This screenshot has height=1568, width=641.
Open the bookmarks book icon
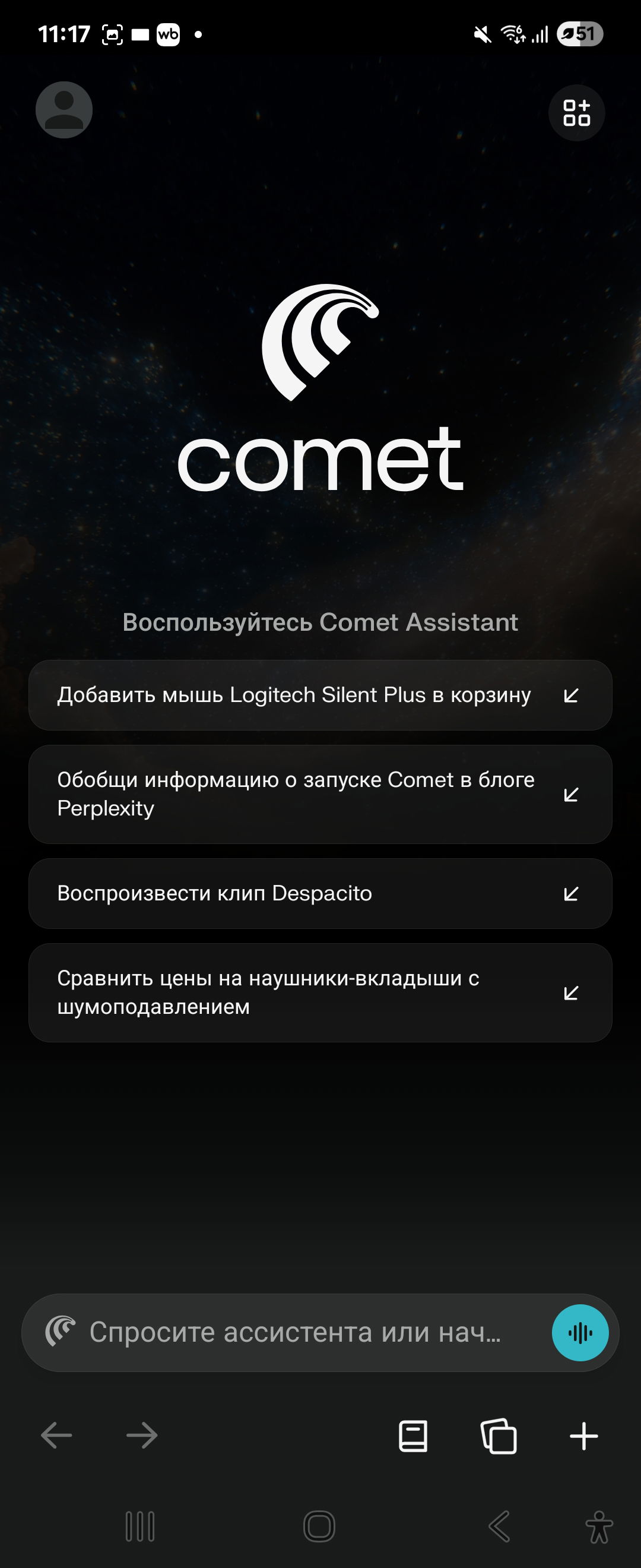[413, 1436]
